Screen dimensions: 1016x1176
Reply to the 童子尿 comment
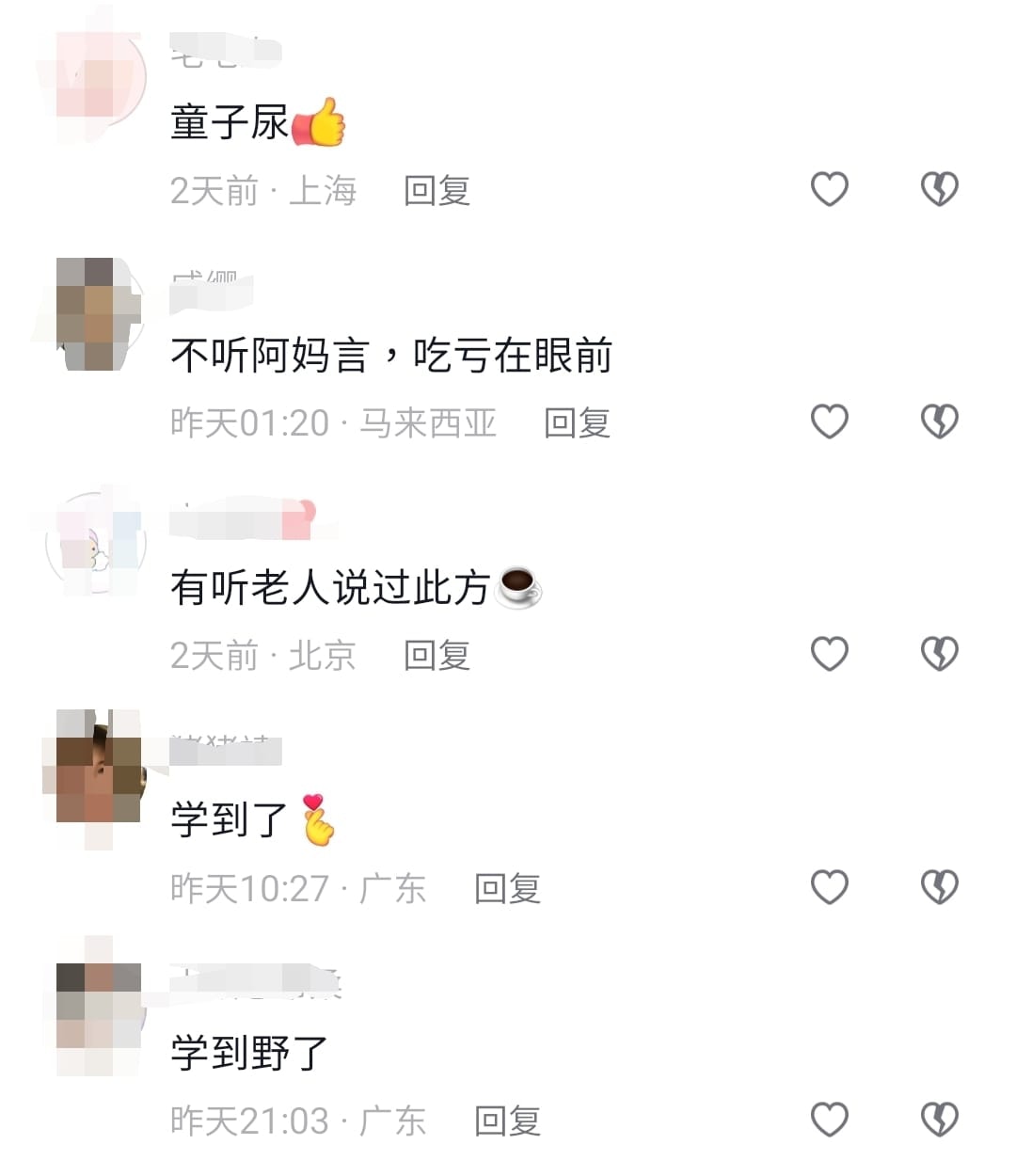(x=437, y=191)
